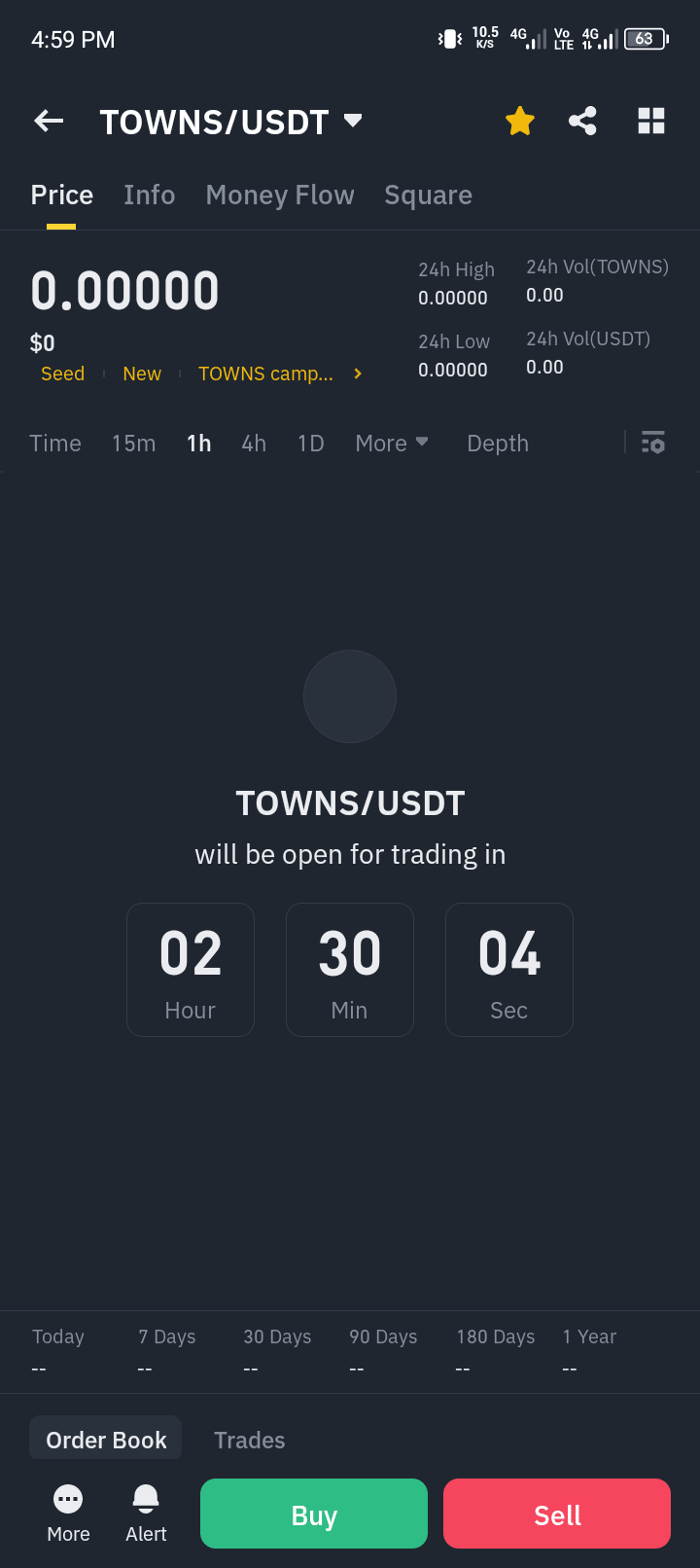The image size is (700, 1568).
Task: Select the 15m chart interval
Action: [133, 444]
